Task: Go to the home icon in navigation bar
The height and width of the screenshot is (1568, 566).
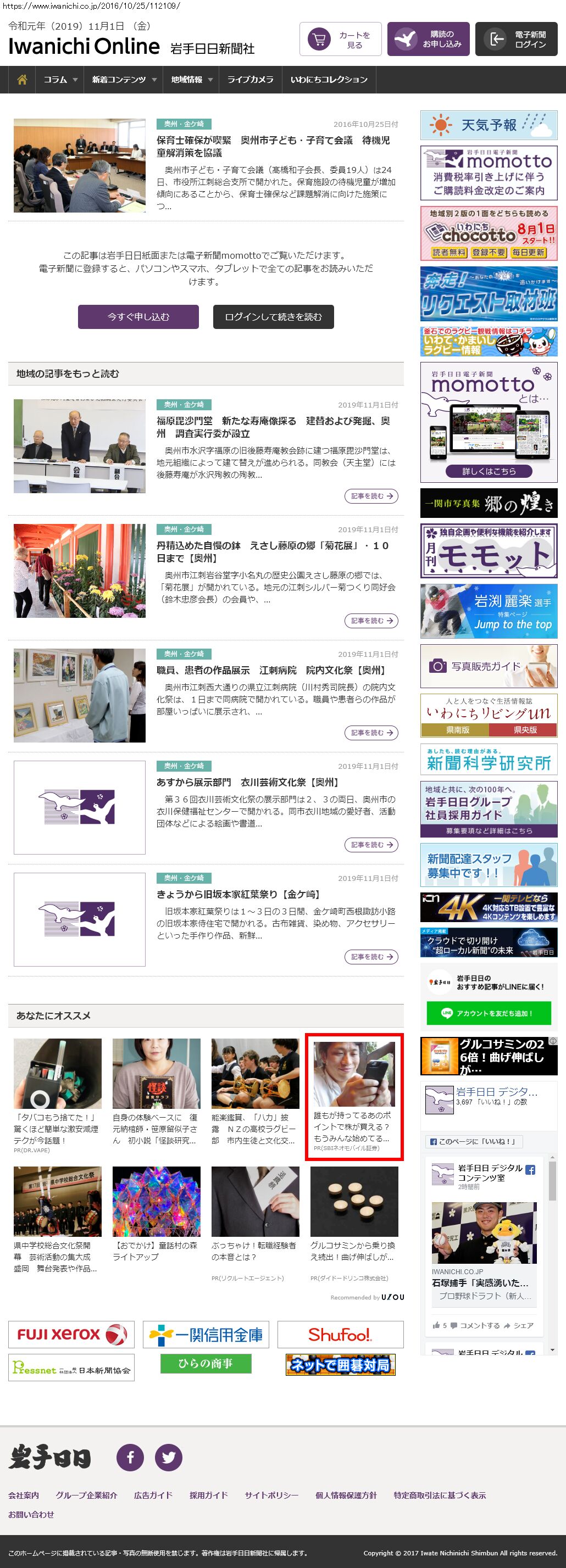Action: (x=22, y=80)
